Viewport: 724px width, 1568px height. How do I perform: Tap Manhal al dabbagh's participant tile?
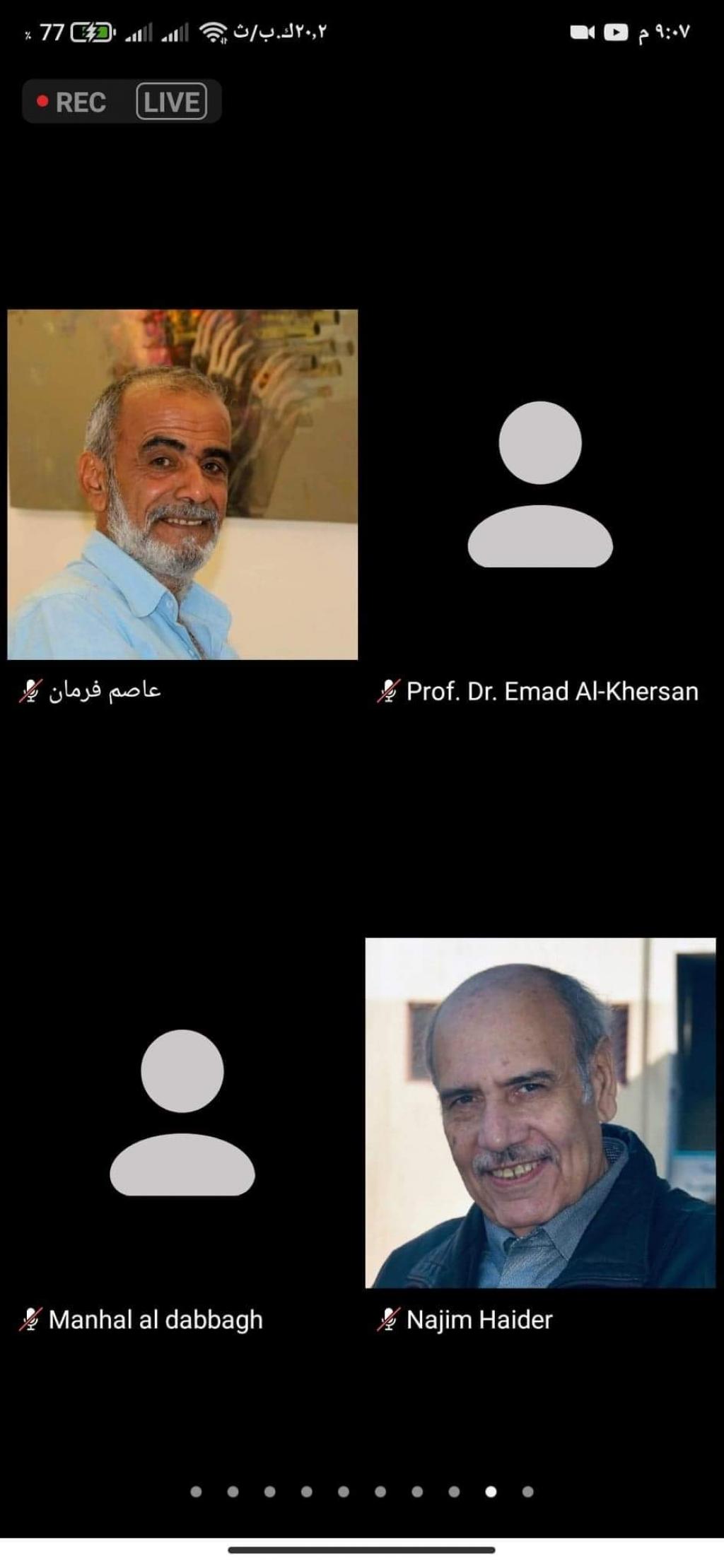(x=182, y=1112)
